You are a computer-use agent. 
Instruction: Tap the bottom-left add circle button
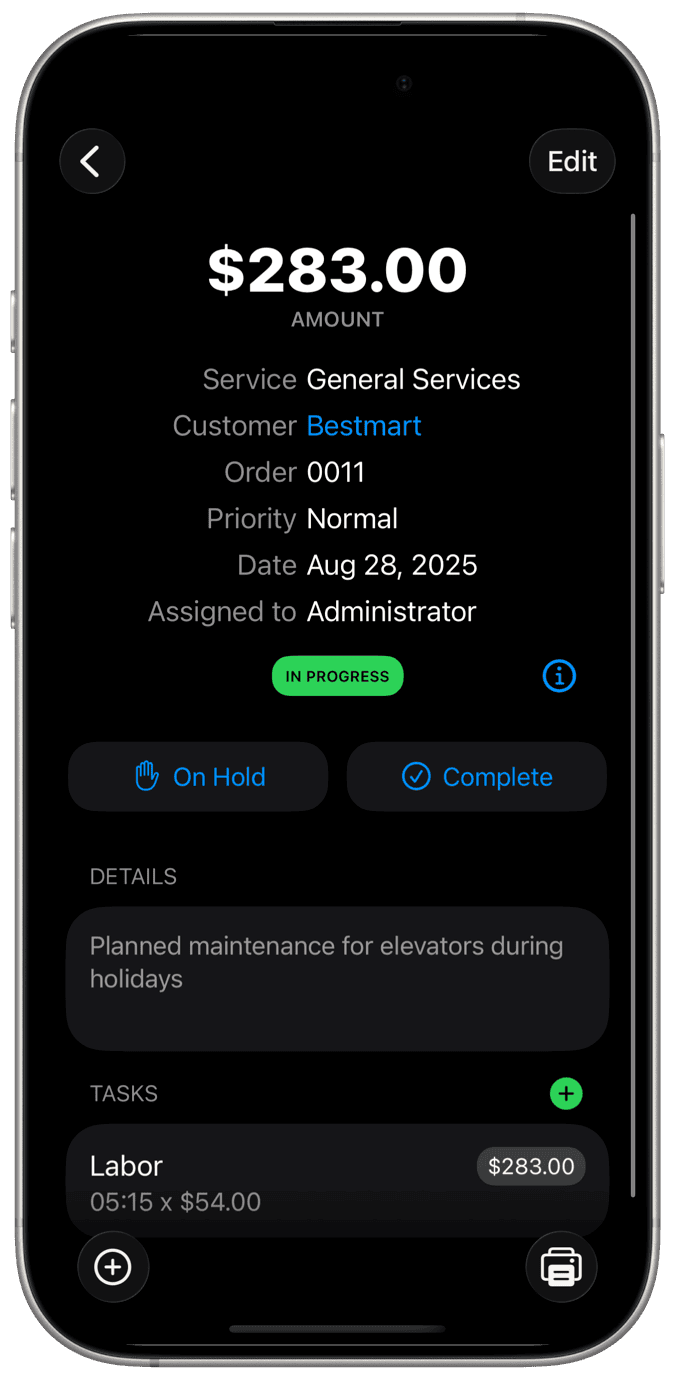[113, 1268]
